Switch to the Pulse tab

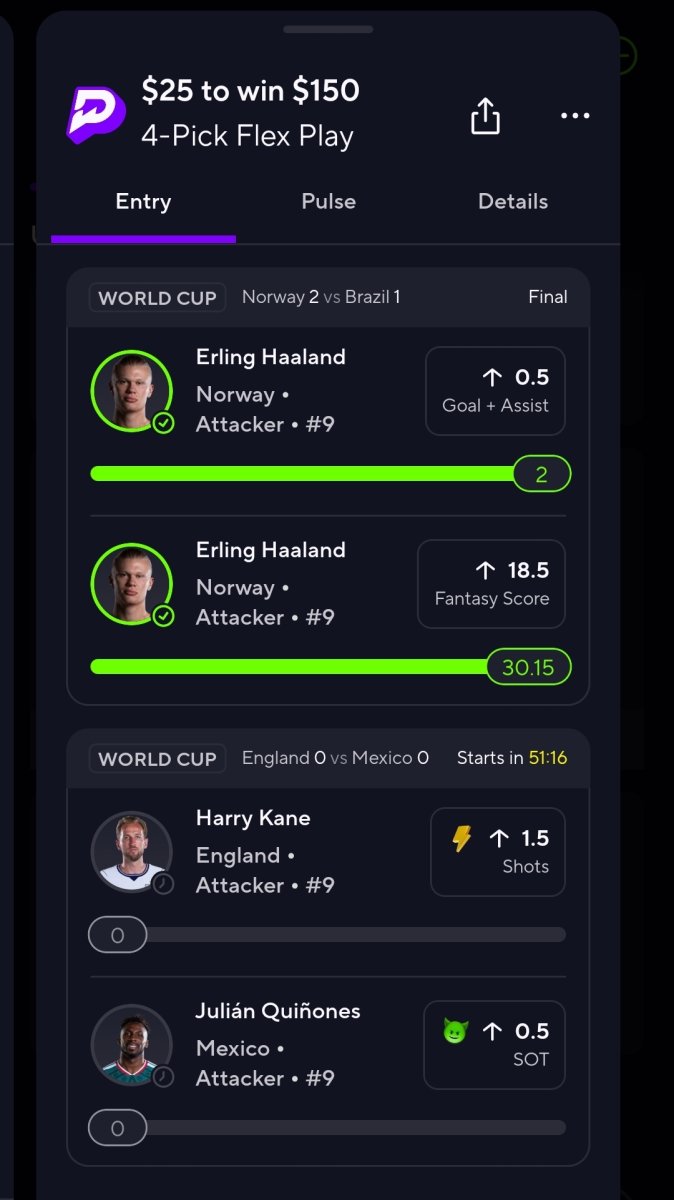point(328,201)
